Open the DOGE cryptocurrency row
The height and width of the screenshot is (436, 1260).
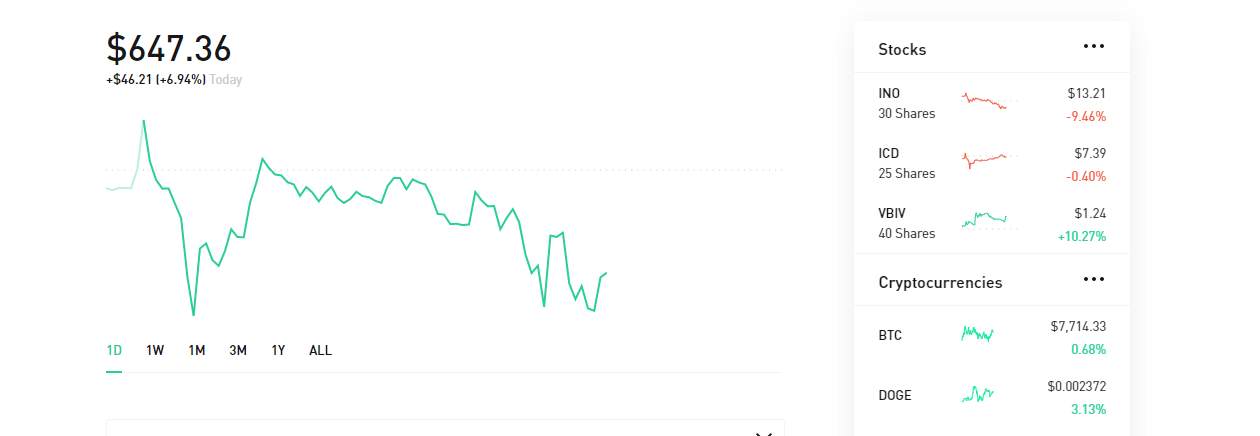[x=991, y=396]
